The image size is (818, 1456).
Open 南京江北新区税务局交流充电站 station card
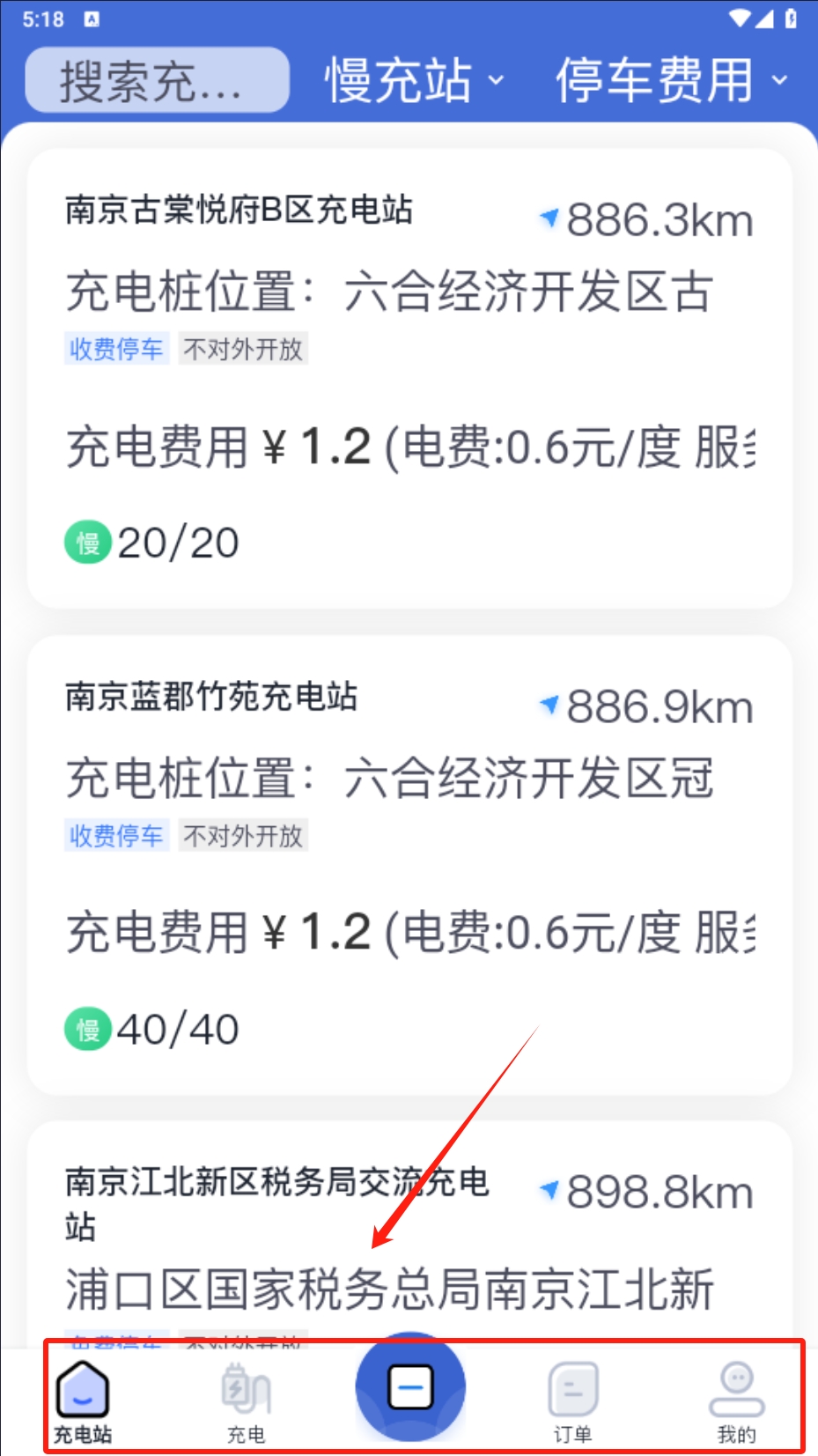click(x=409, y=1233)
